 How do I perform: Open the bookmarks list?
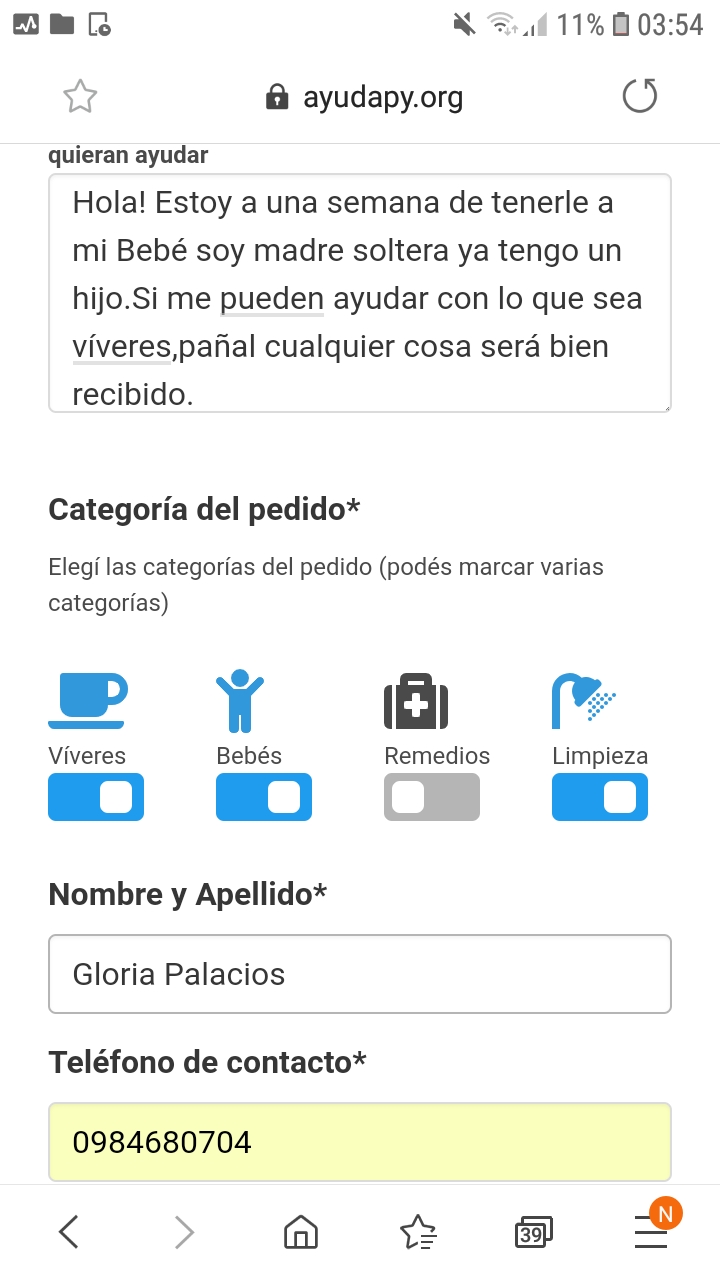pyautogui.click(x=417, y=1232)
